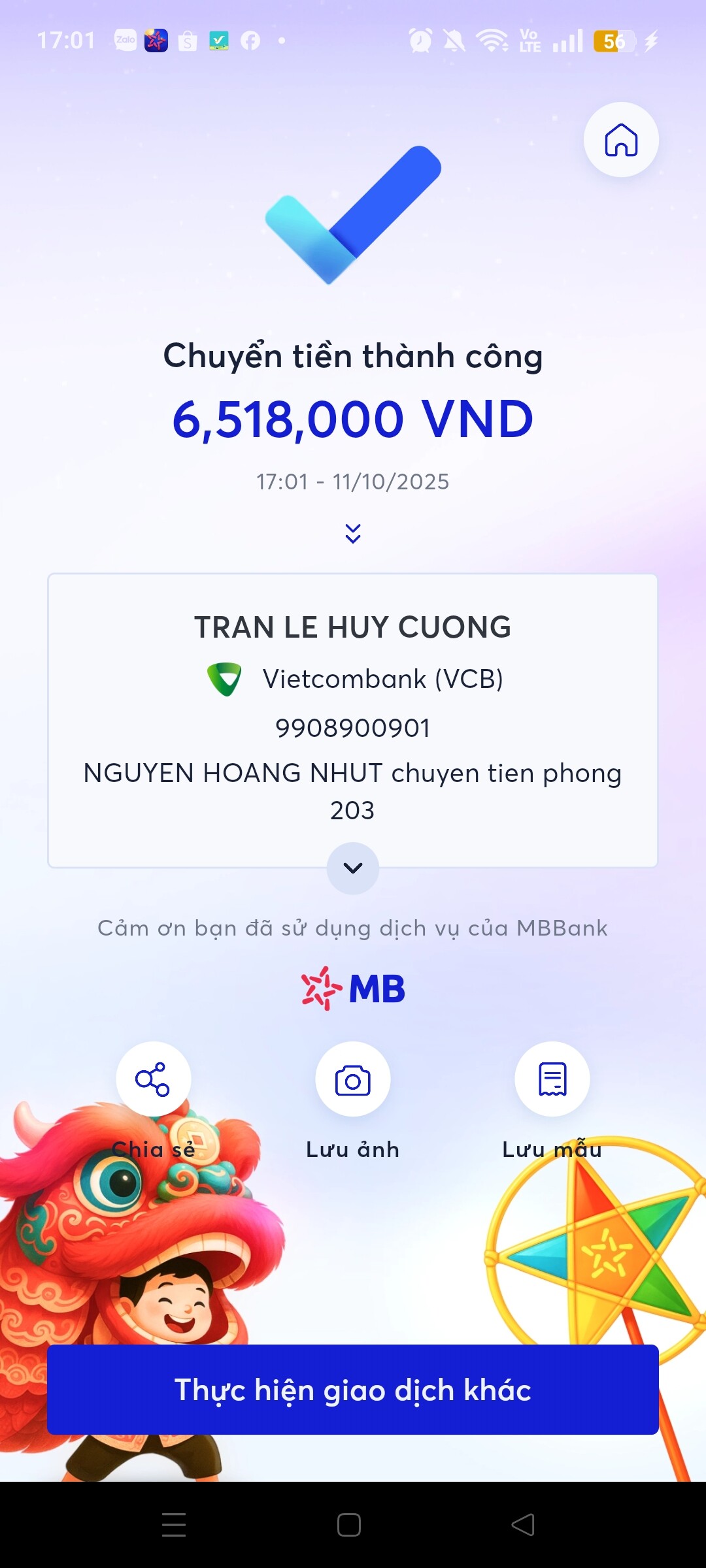
Task: Open the system recent apps menu
Action: coord(174,1525)
